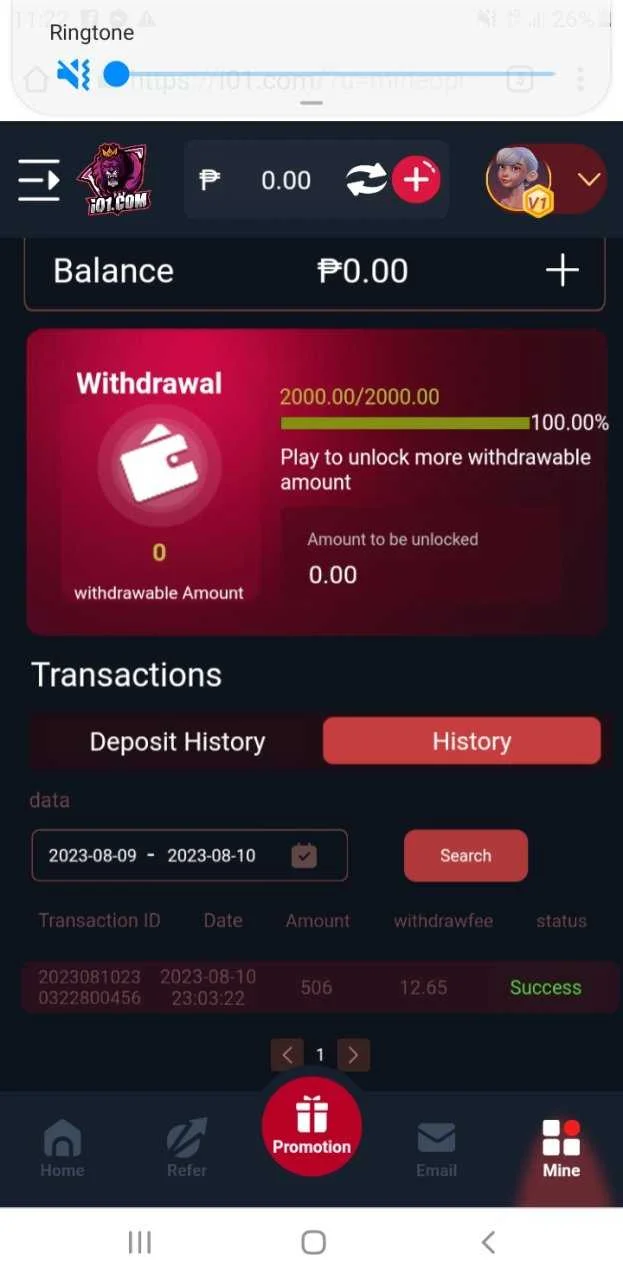Tap the Search button

[x=466, y=855]
